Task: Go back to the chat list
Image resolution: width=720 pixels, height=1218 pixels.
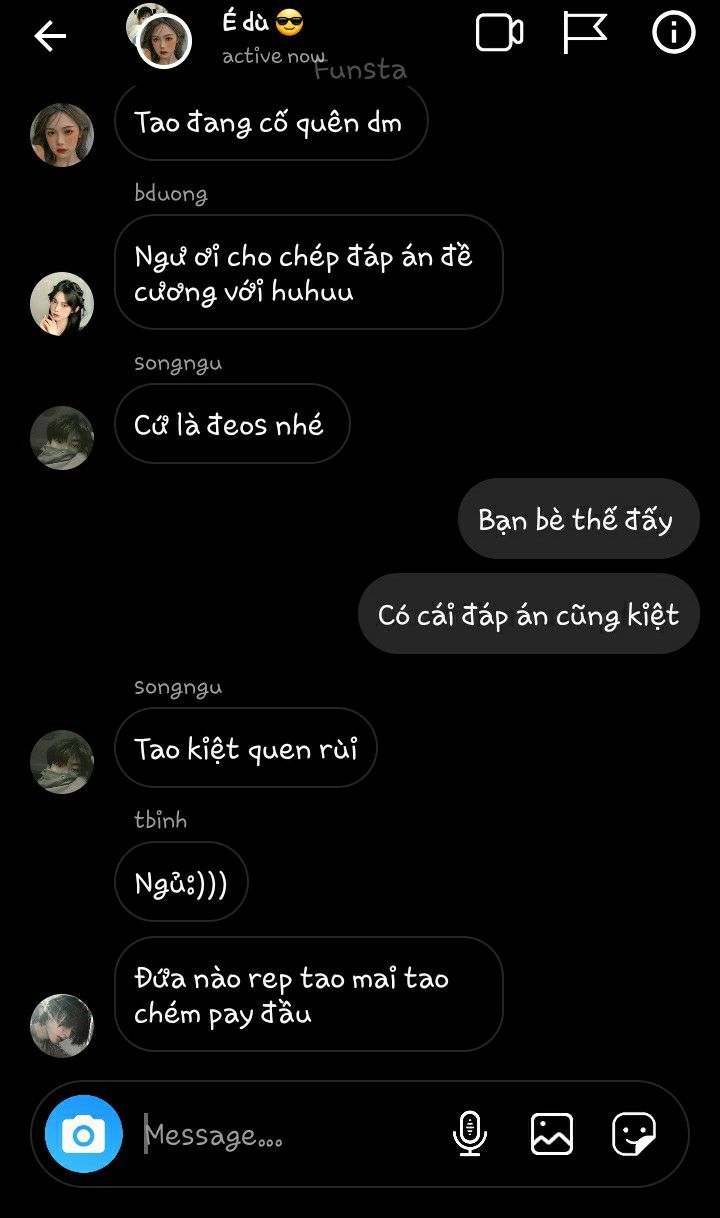Action: (x=49, y=37)
